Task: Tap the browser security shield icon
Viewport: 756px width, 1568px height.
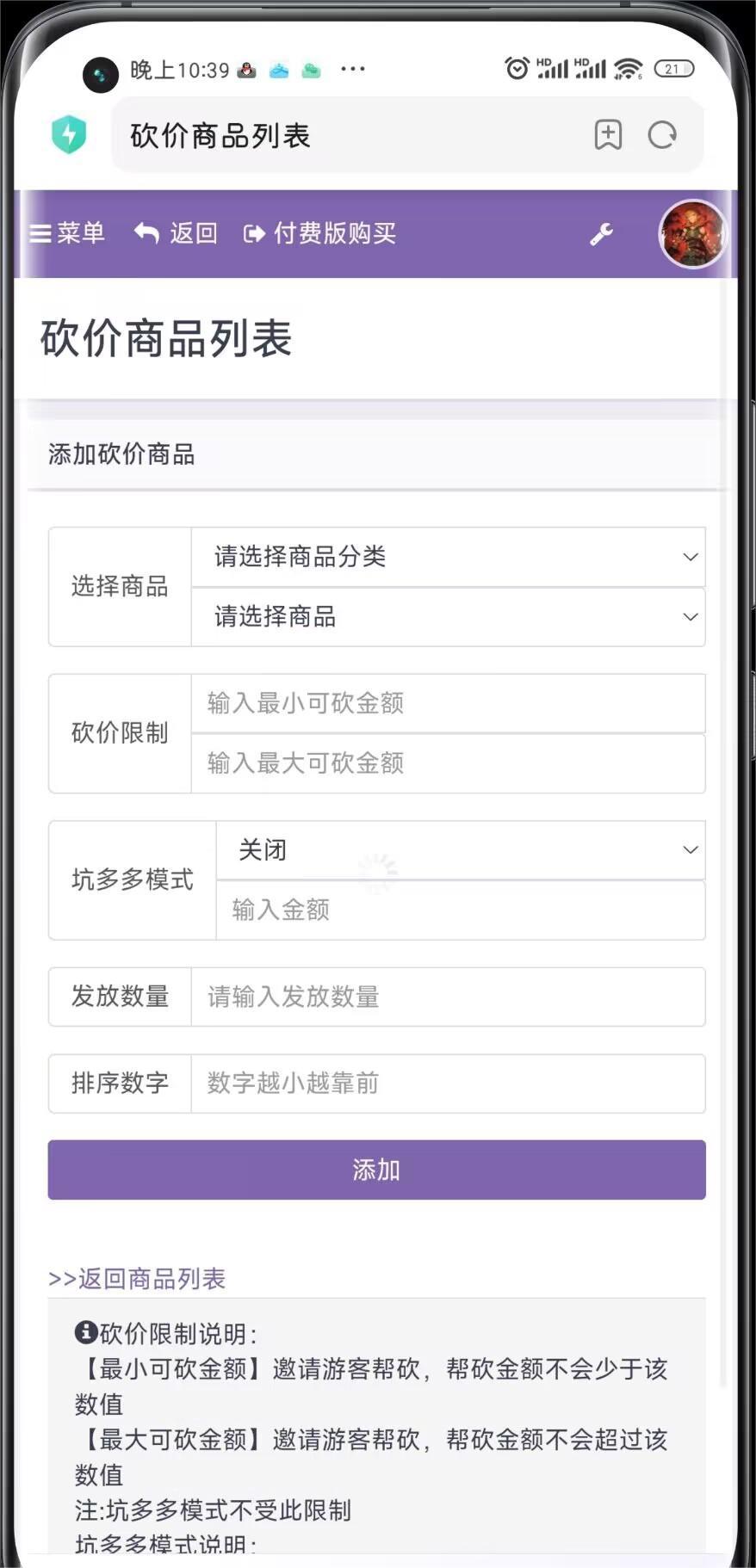Action: tap(69, 134)
